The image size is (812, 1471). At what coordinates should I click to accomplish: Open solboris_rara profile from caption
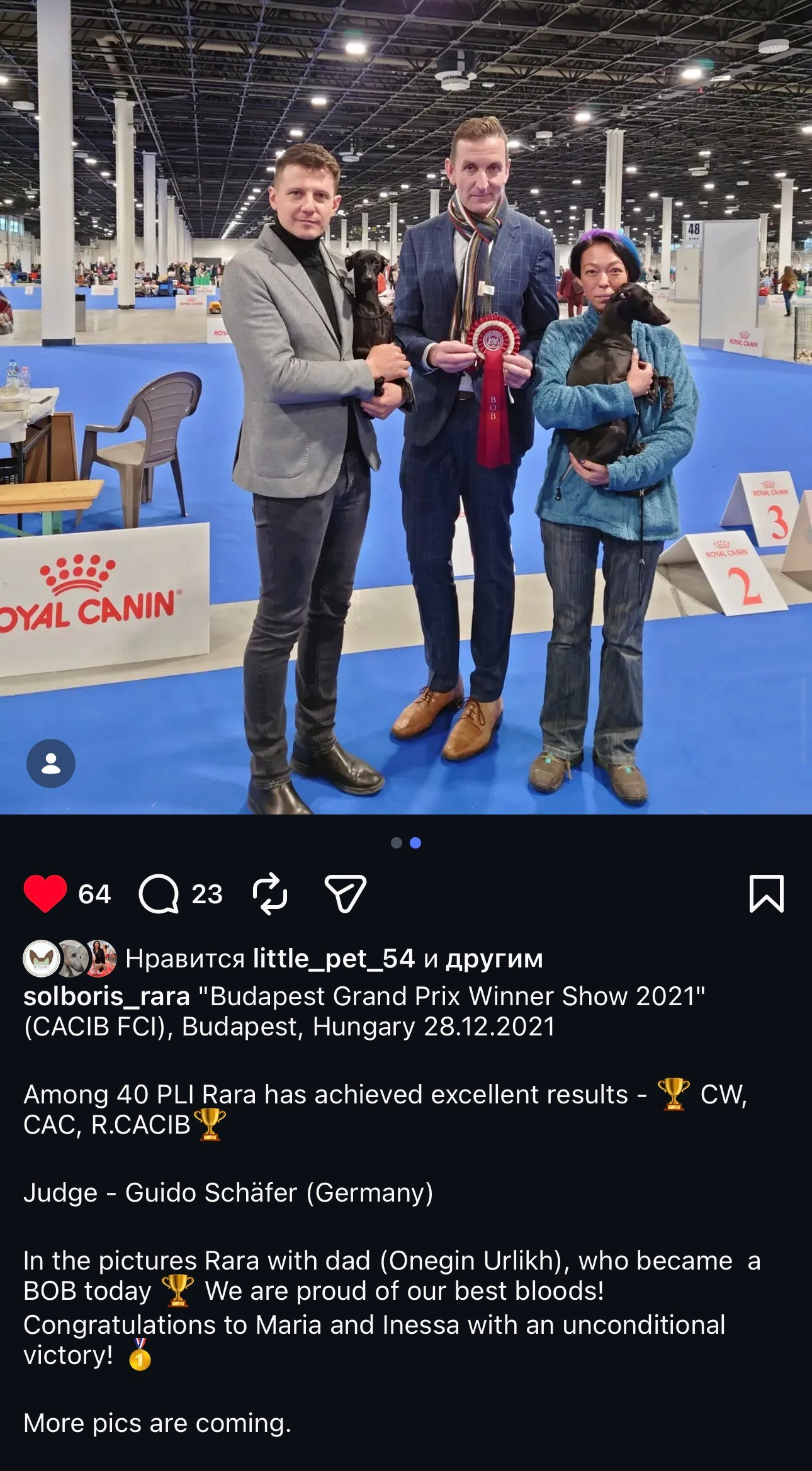(x=106, y=996)
